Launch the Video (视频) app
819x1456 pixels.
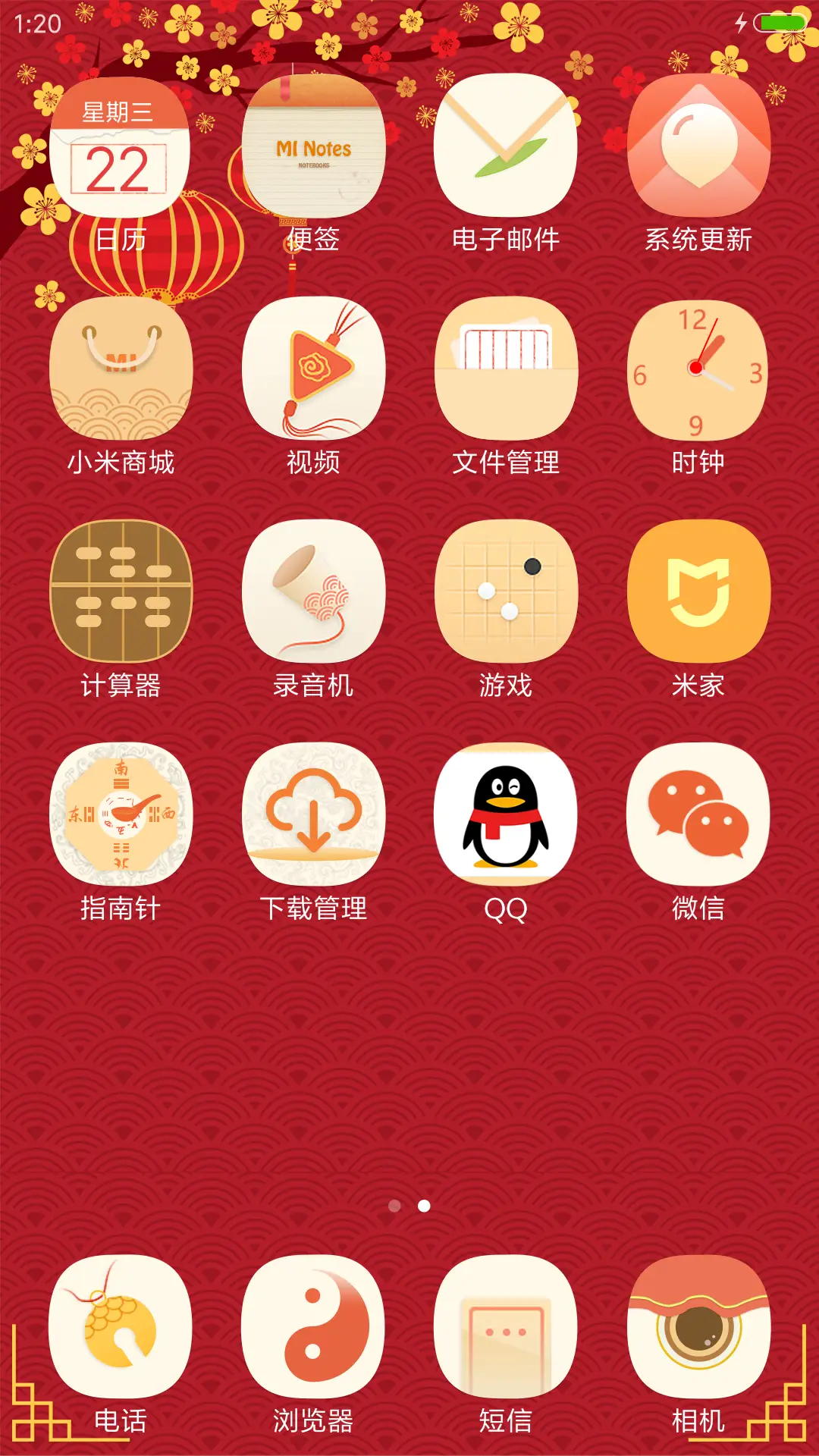click(315, 372)
